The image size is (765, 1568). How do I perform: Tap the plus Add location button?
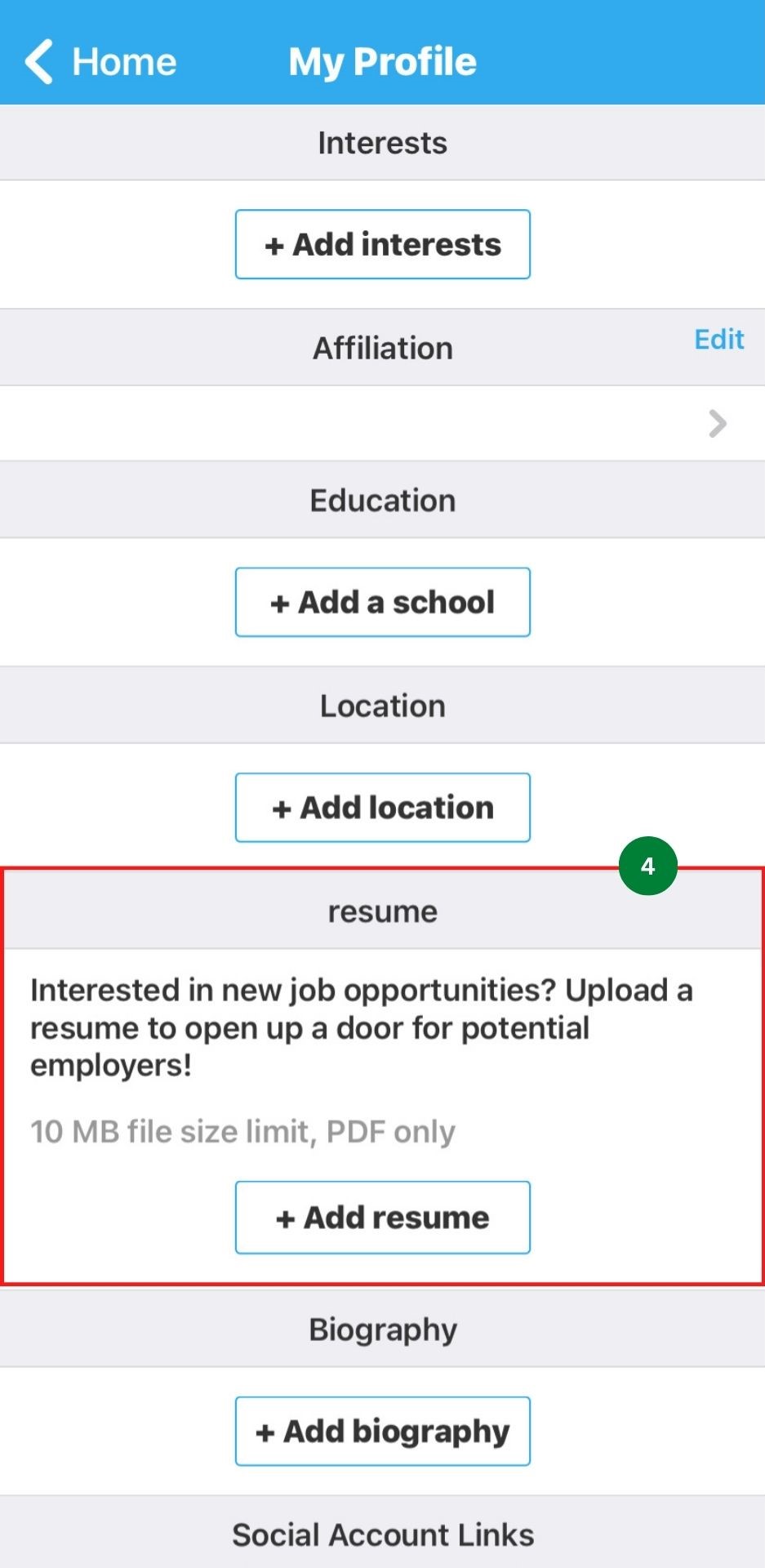point(381,807)
